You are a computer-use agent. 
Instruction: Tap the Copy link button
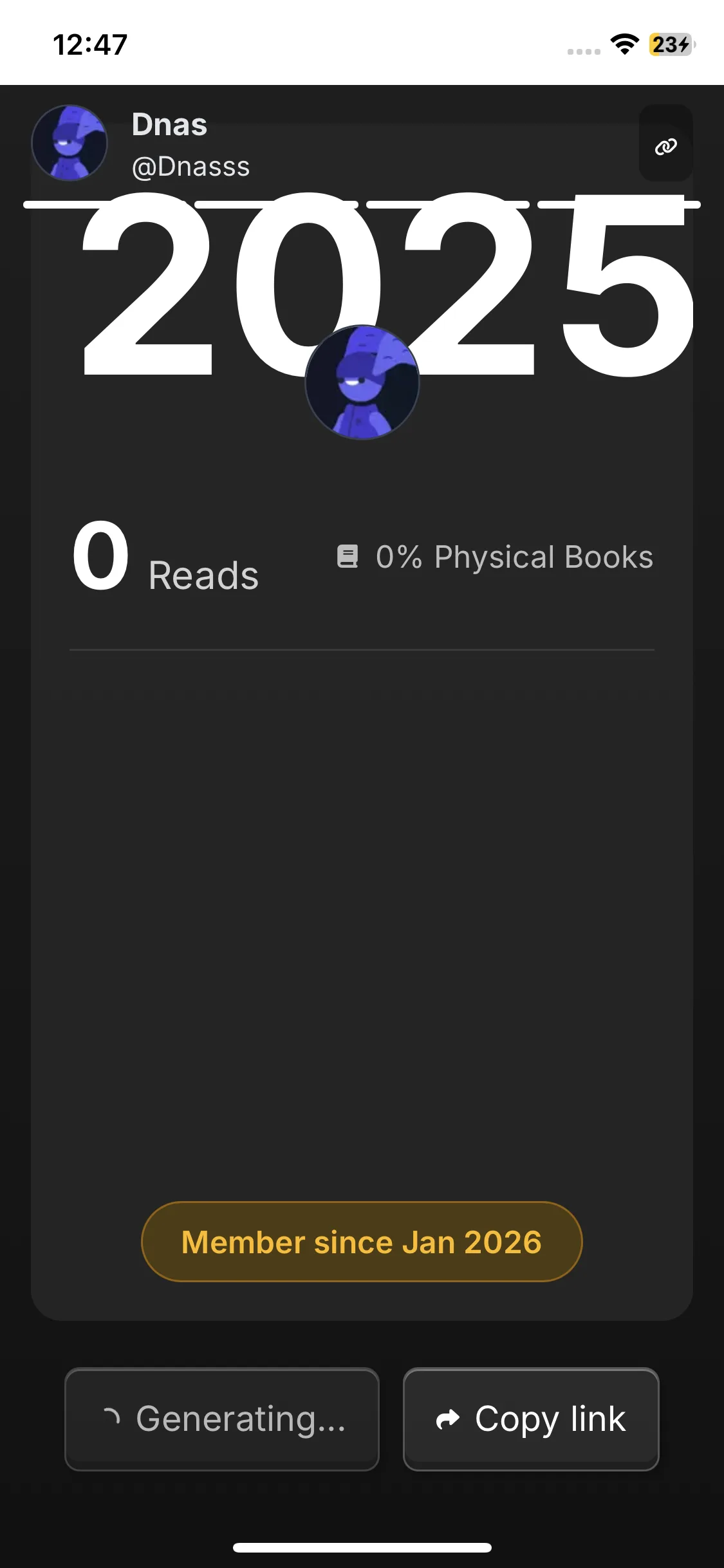coord(531,1419)
